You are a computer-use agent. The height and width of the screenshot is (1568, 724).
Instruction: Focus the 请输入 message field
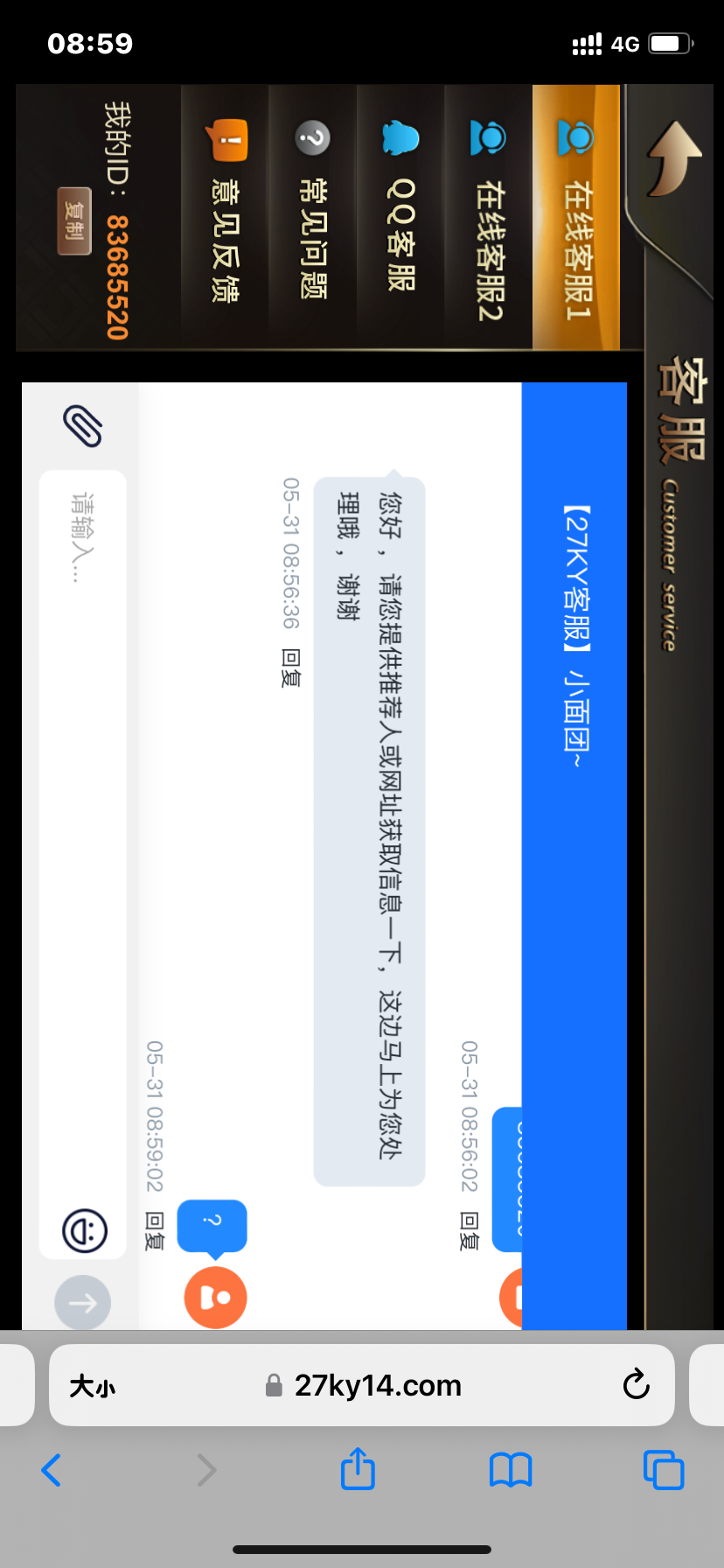point(83,787)
